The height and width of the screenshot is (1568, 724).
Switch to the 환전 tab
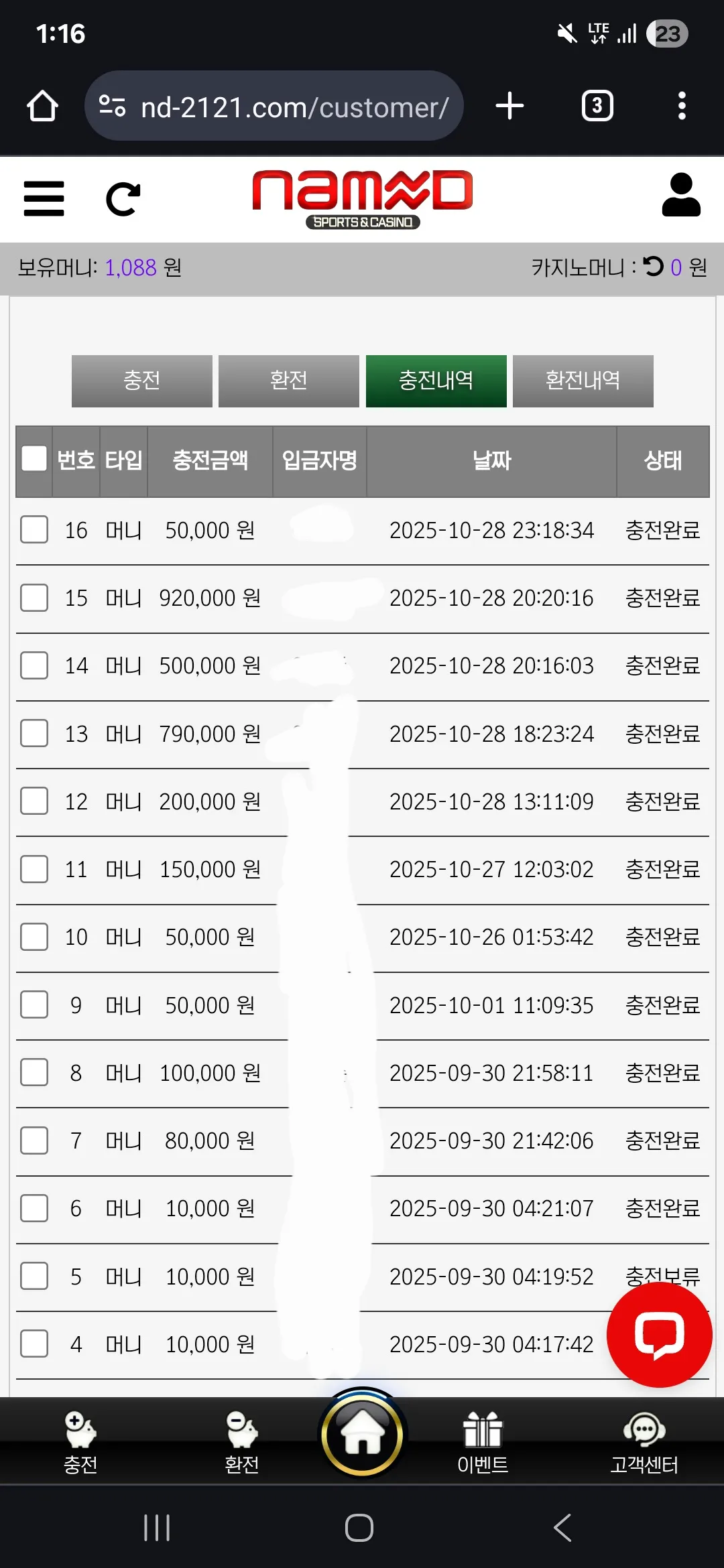tap(289, 381)
